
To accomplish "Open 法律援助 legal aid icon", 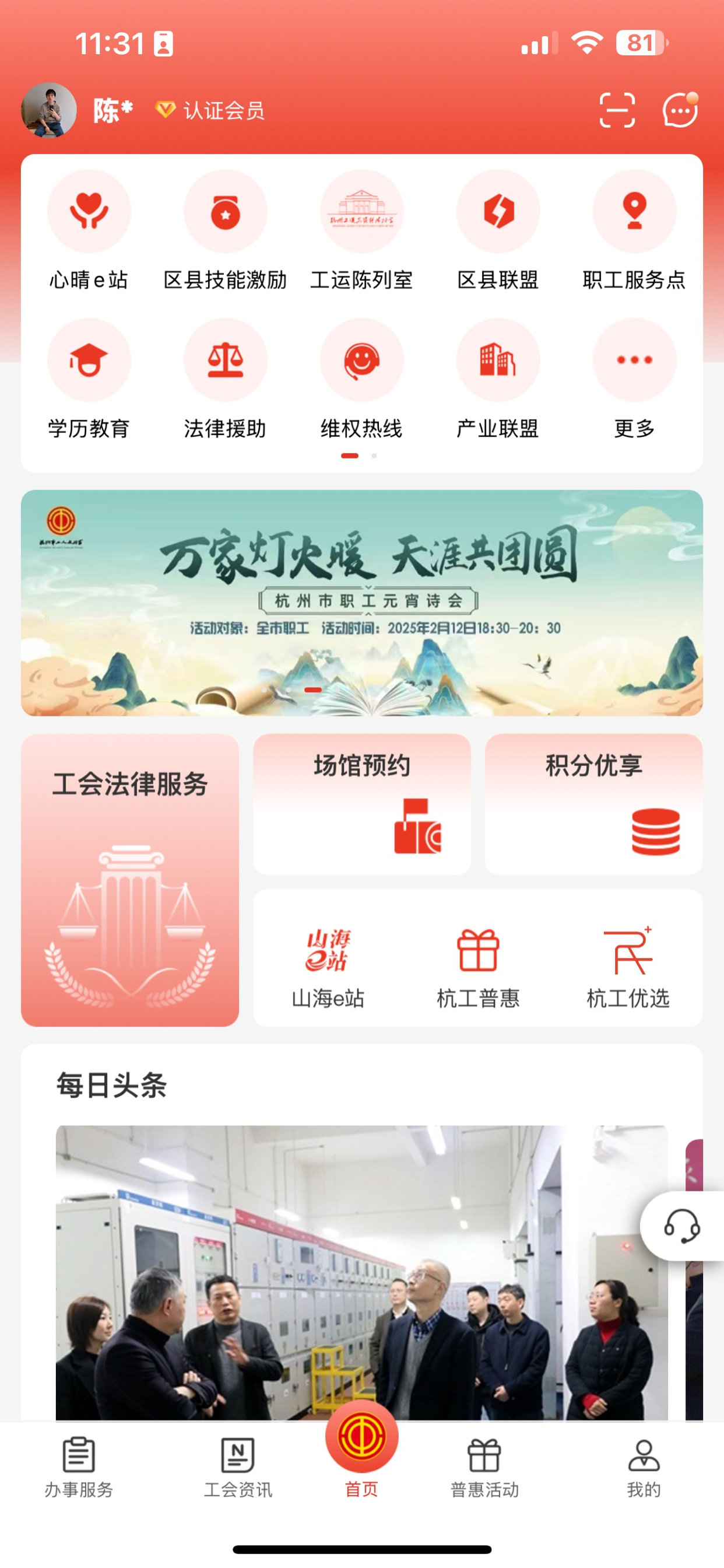I will (x=225, y=360).
